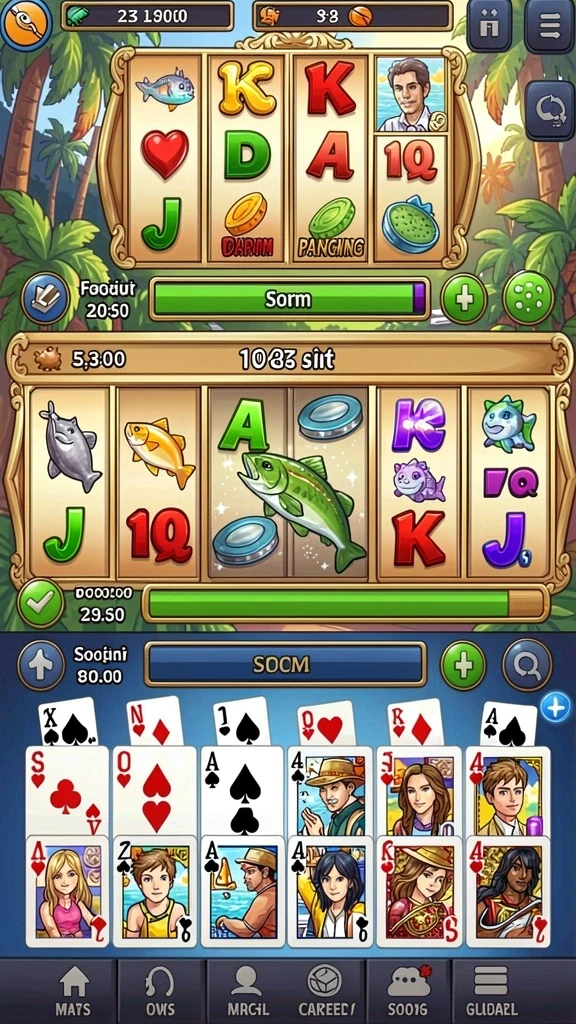This screenshot has width=576, height=1024.
Task: Tap the ace of spades card
Action: coord(243,792)
